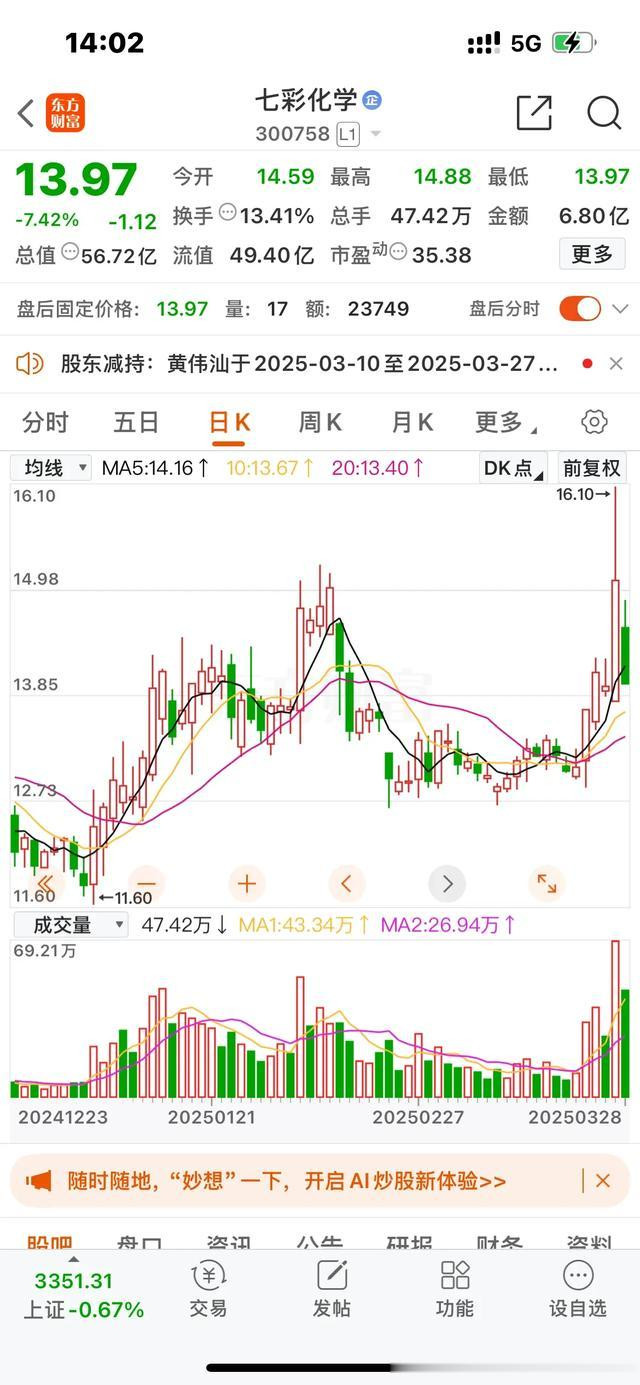This screenshot has width=640, height=1385.
Task: Open the 成交量 indicator dropdown
Action: 70,925
